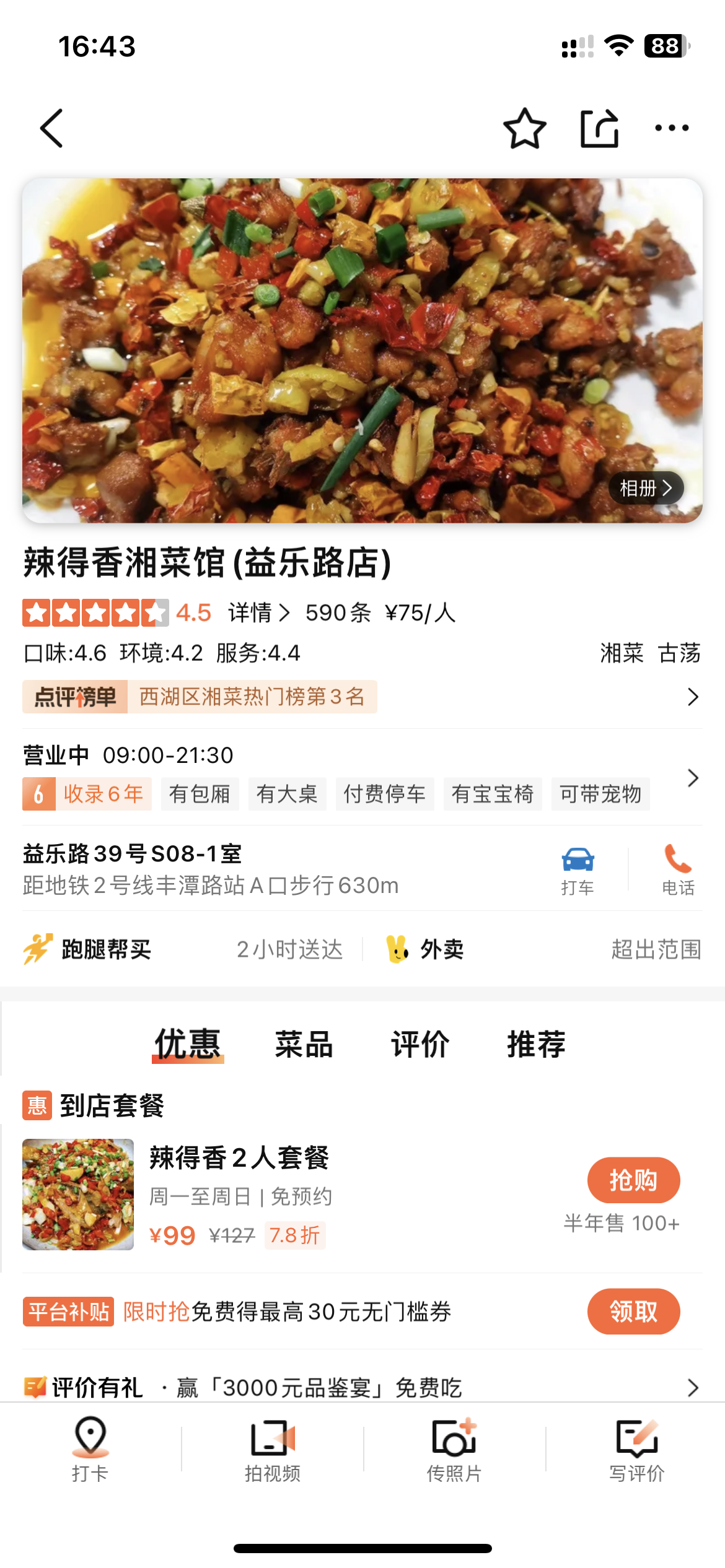725x1568 pixels.
Task: Expand business hours and amenities info
Action: pos(693,778)
